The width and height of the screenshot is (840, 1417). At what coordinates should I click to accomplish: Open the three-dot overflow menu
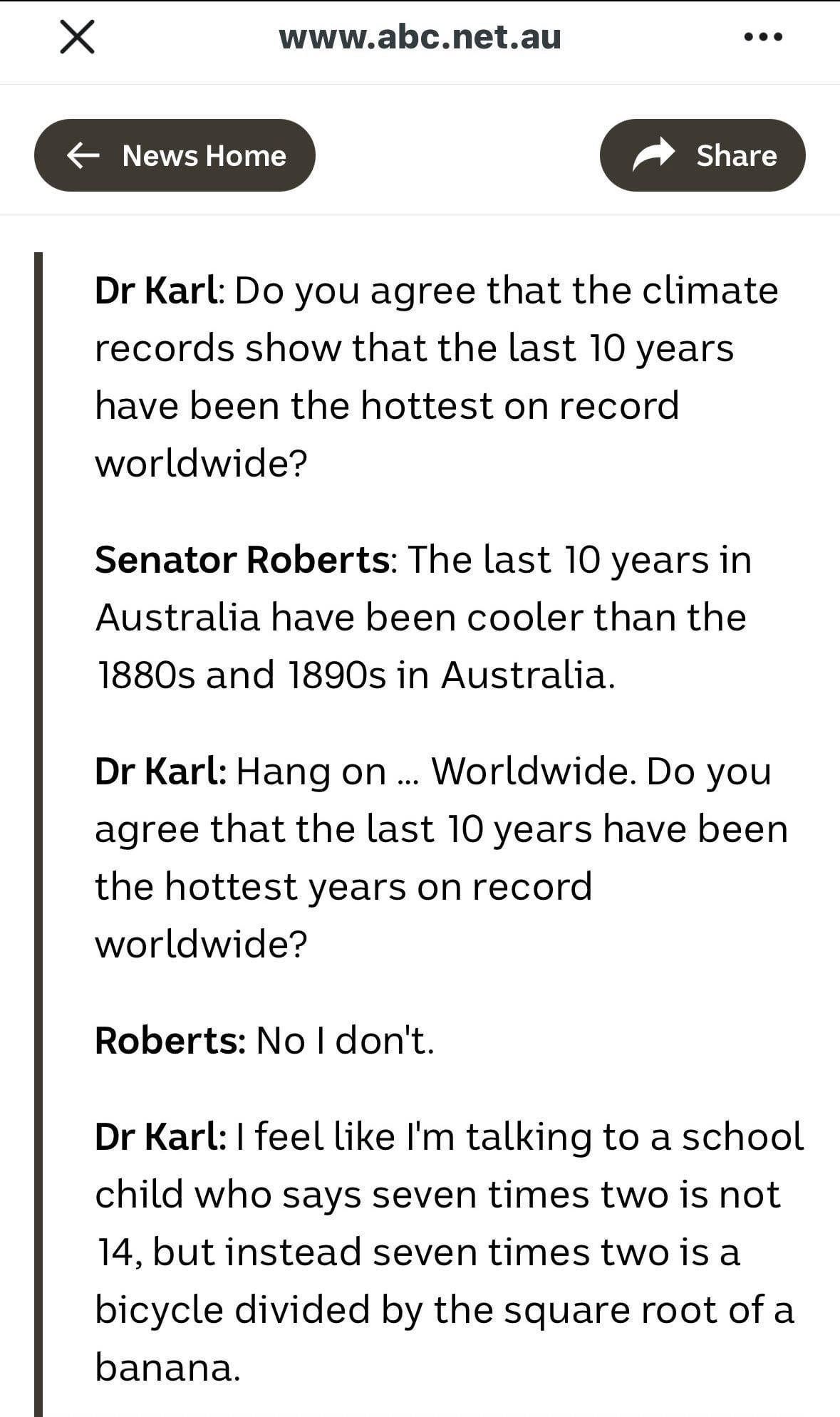762,37
